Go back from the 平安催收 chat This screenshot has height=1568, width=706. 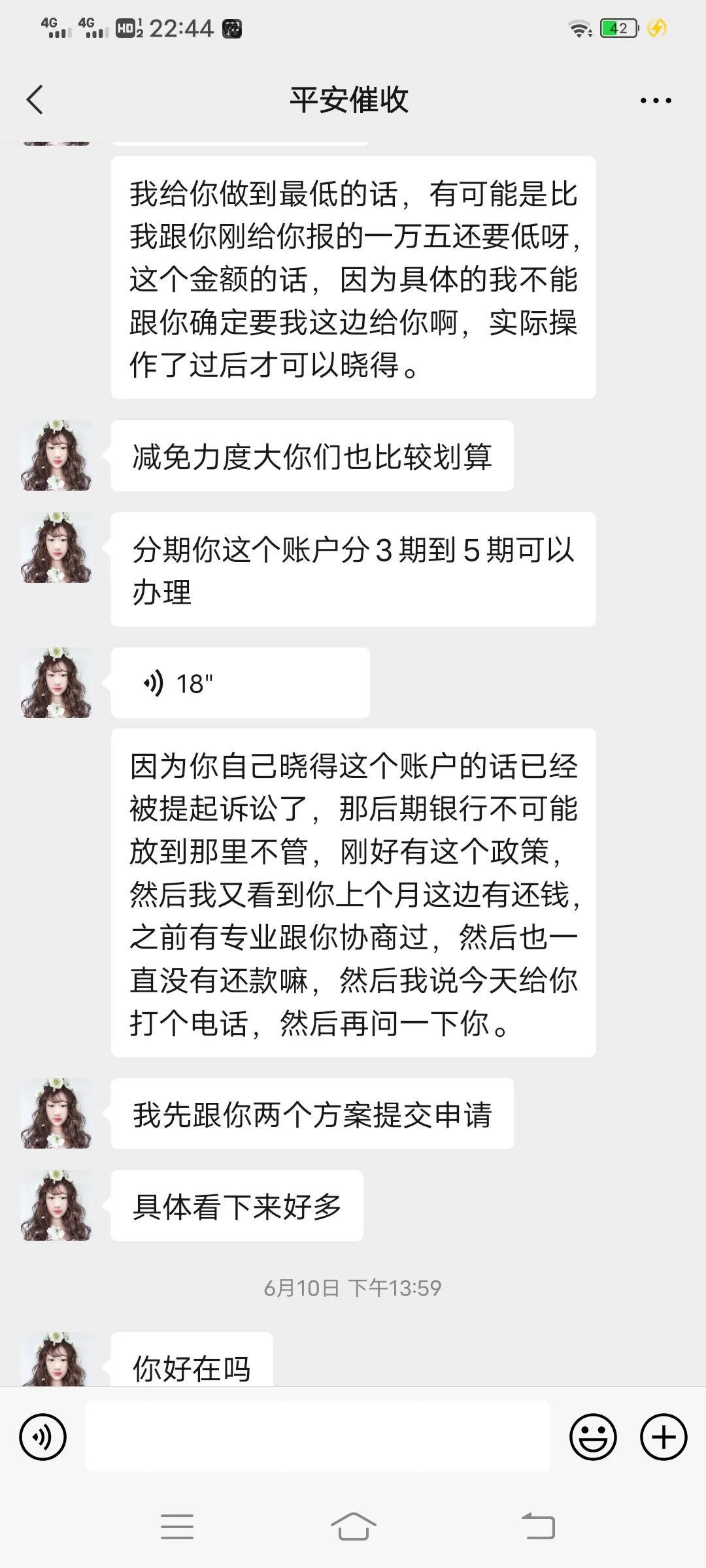click(x=35, y=100)
